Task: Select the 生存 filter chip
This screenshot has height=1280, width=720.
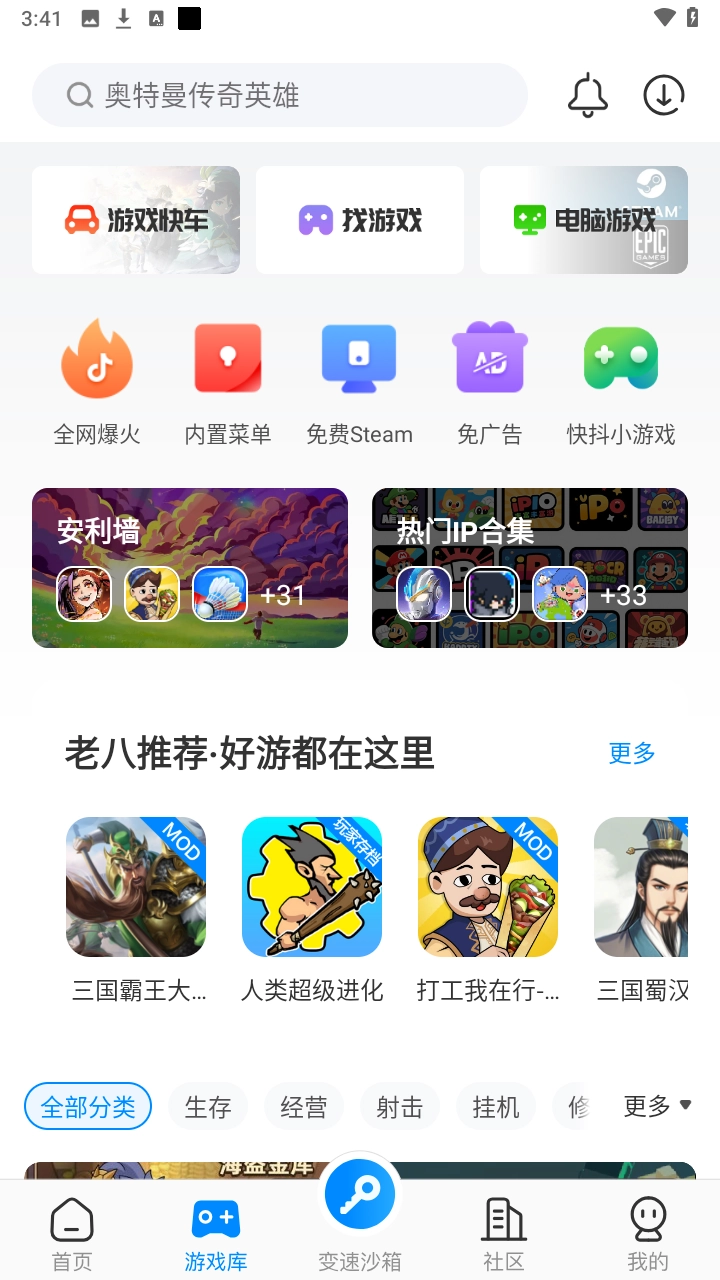Action: [x=208, y=1107]
